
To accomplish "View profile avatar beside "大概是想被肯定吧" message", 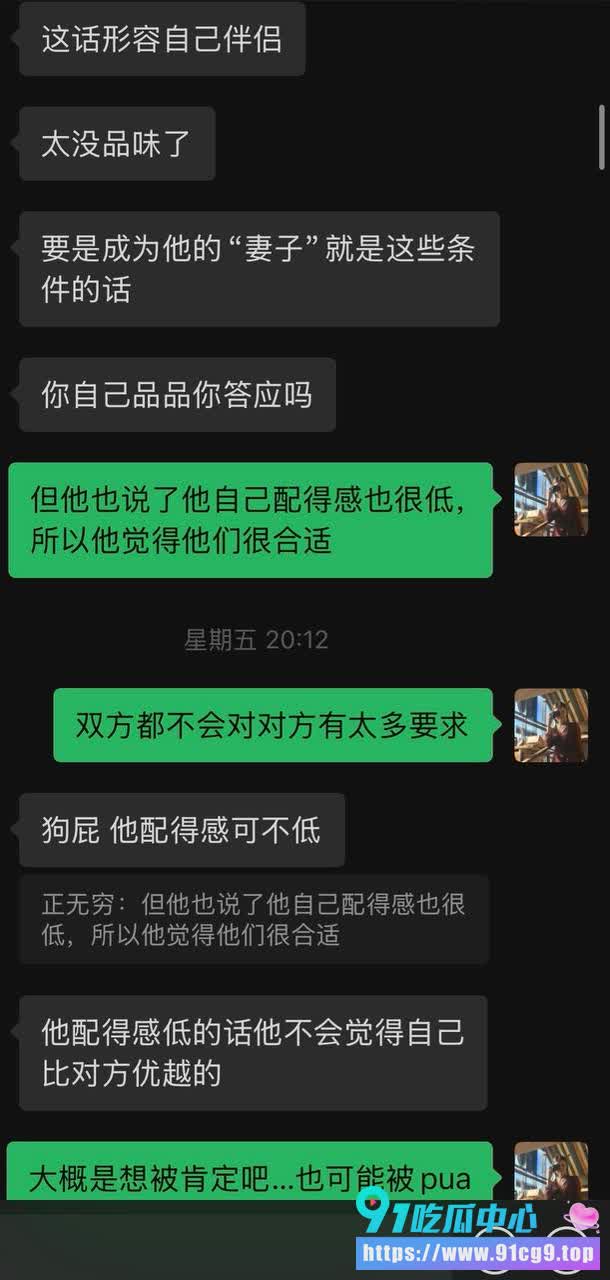I will (551, 1171).
